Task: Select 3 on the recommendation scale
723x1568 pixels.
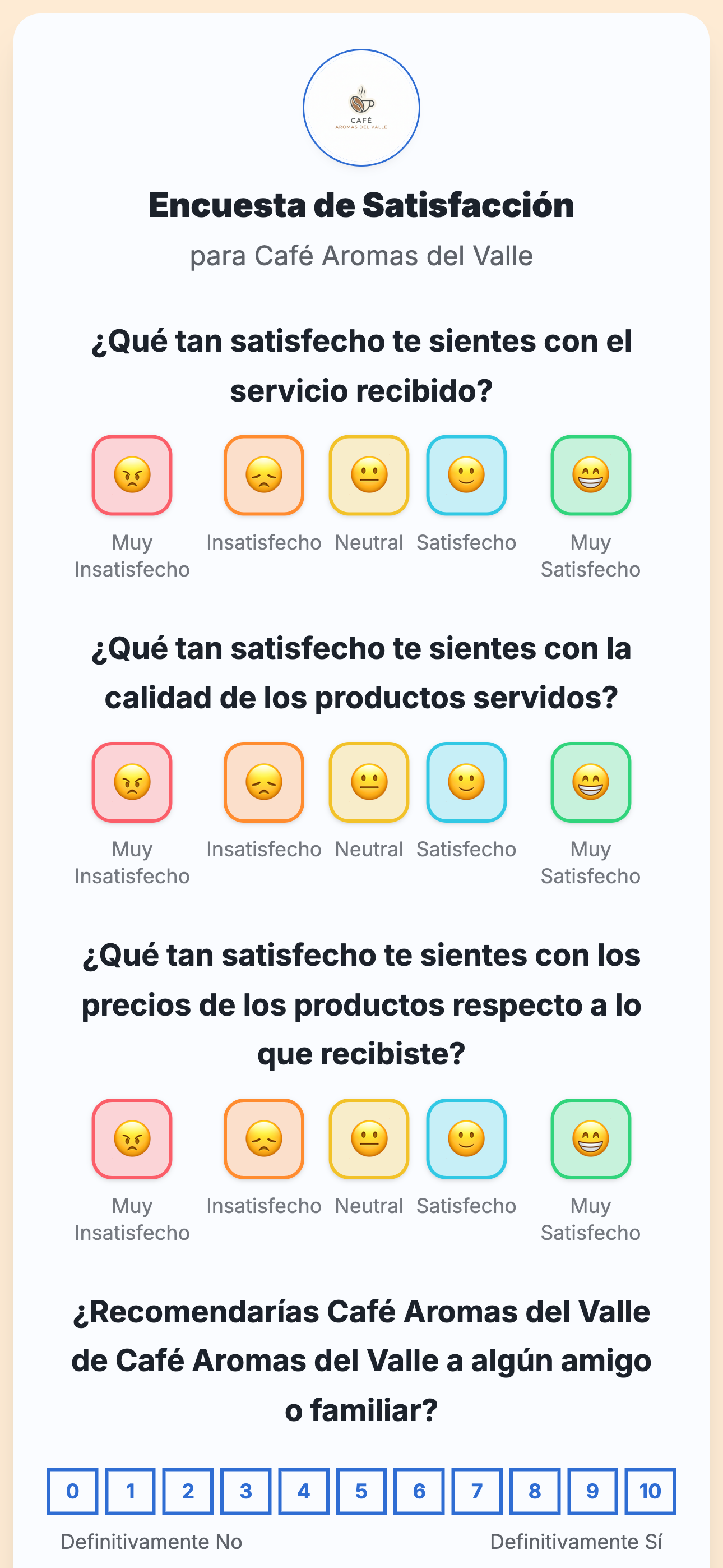Action: pos(246,1492)
